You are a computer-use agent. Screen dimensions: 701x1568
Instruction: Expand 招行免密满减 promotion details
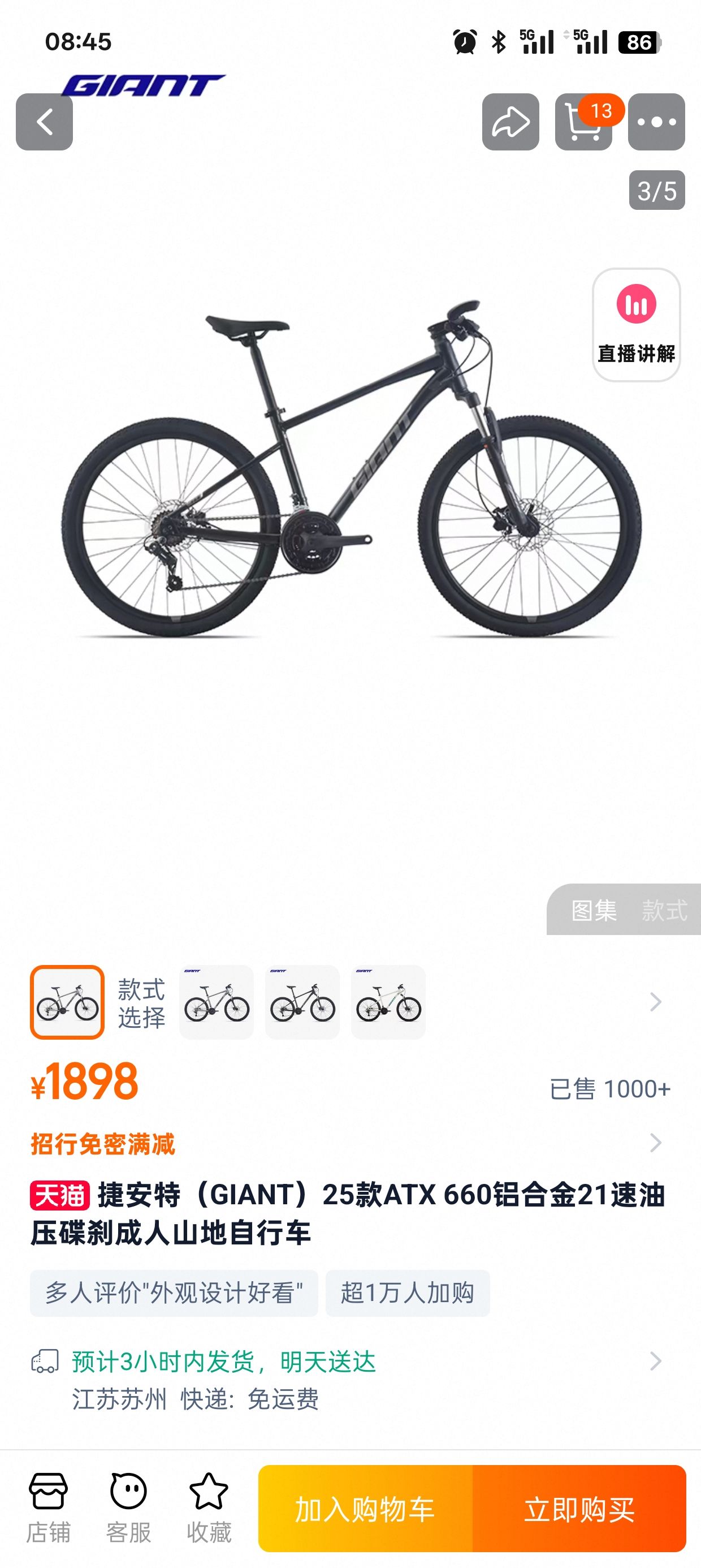[x=350, y=1144]
